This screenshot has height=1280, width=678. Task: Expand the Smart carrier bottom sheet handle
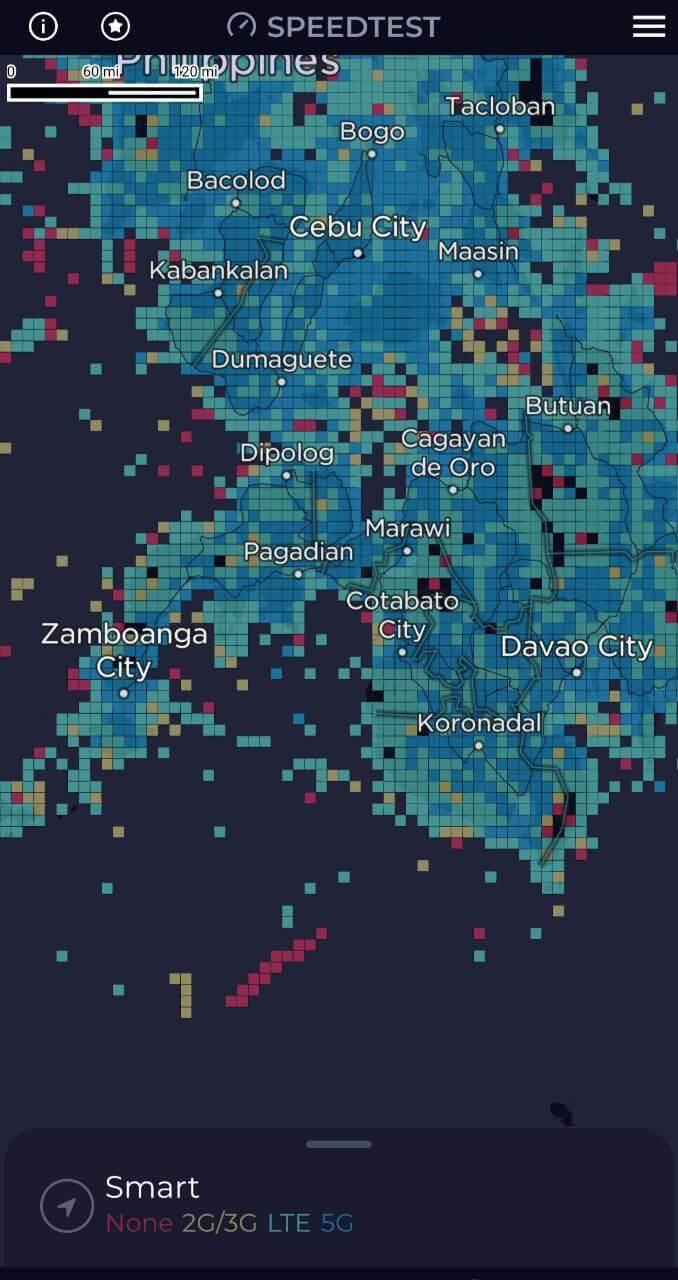pyautogui.click(x=339, y=1144)
